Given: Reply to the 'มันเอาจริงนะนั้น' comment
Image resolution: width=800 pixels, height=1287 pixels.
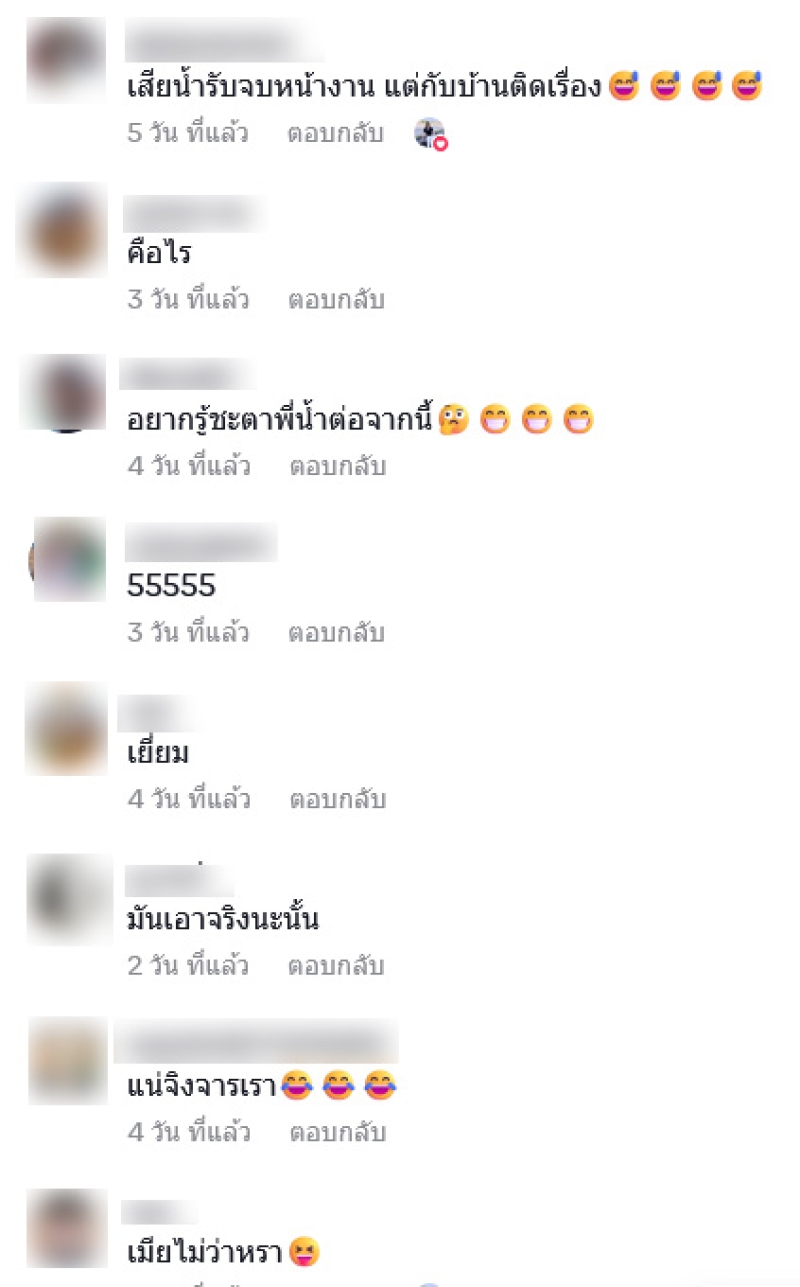Looking at the screenshot, I should coord(335,966).
